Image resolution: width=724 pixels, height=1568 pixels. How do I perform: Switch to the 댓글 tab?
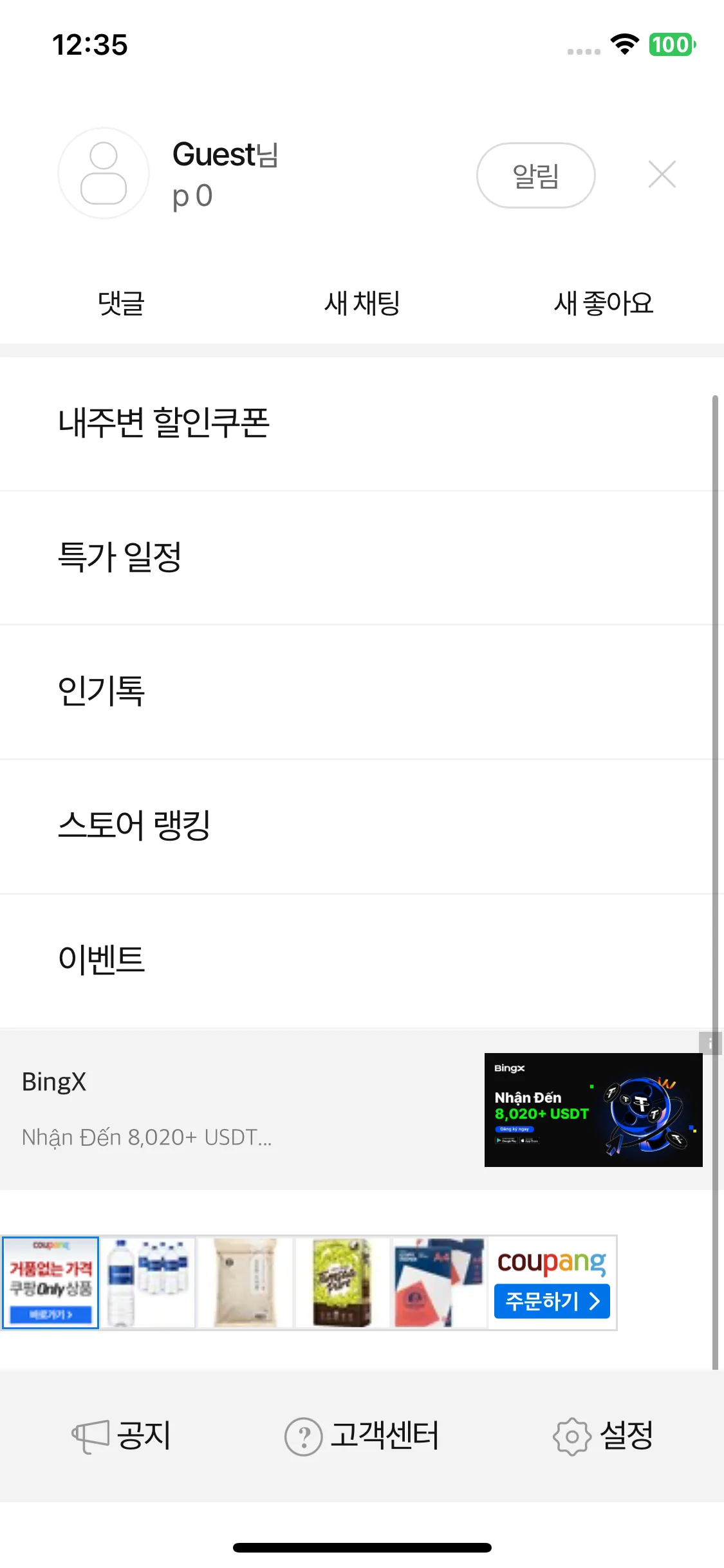pos(121,303)
